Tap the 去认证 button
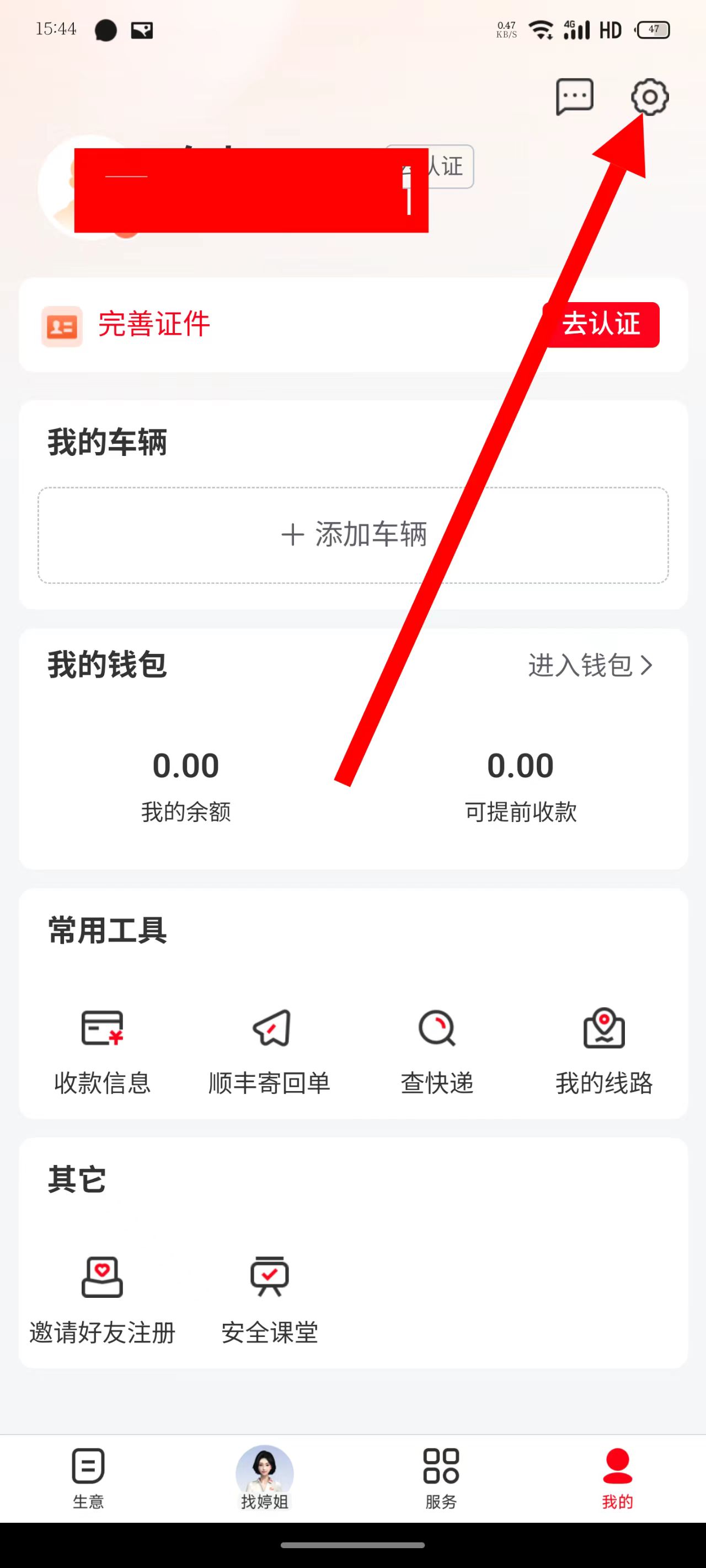 coord(601,324)
